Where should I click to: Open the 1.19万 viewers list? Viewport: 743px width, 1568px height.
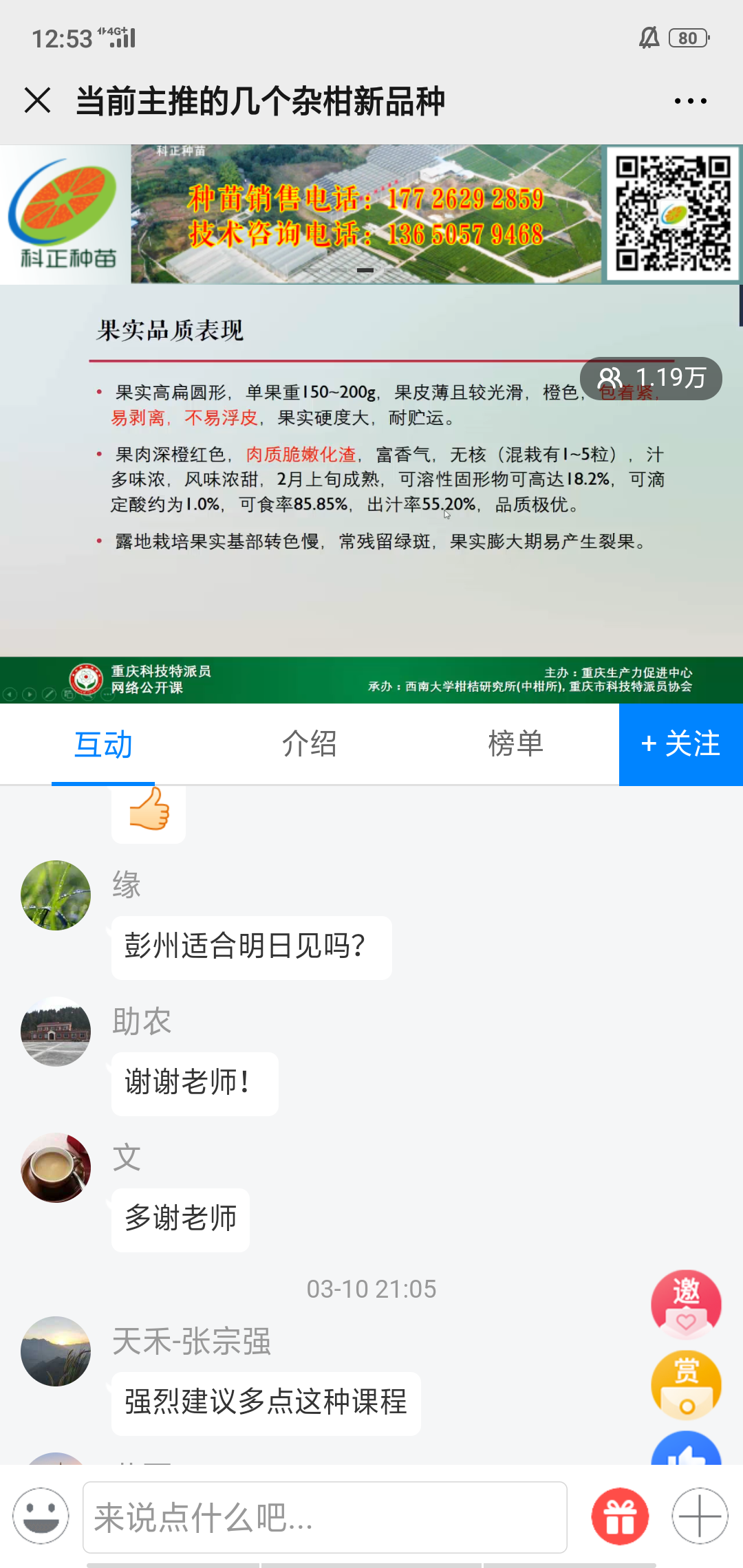coord(651,378)
